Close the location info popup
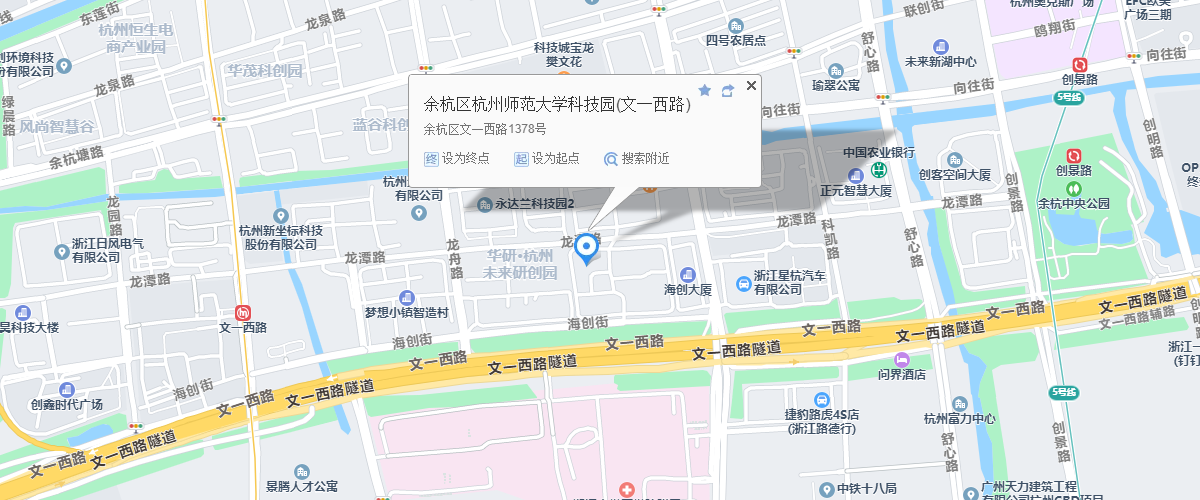The image size is (1200, 500). click(751, 86)
